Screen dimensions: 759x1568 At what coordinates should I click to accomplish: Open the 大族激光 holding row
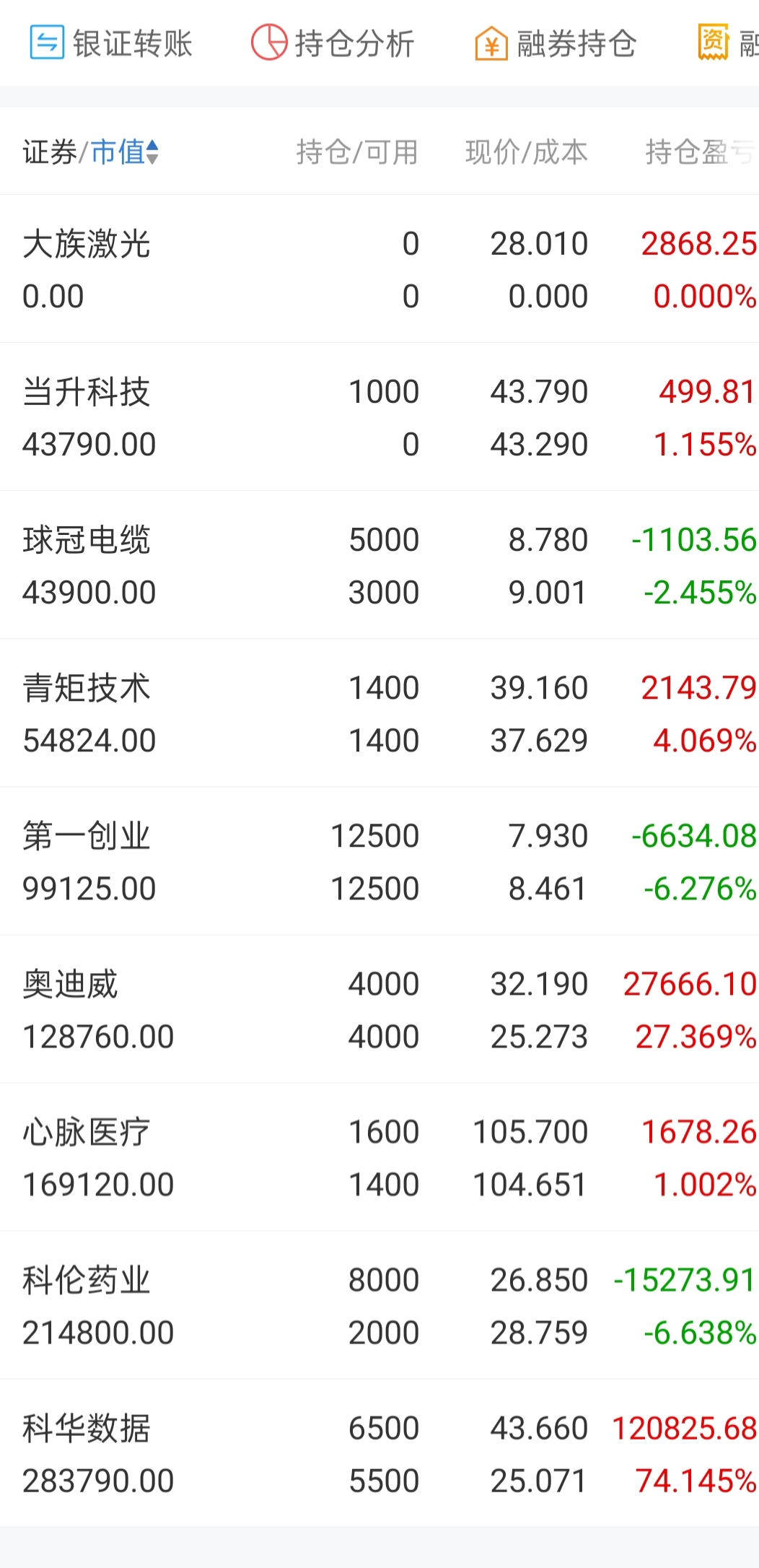pos(379,269)
